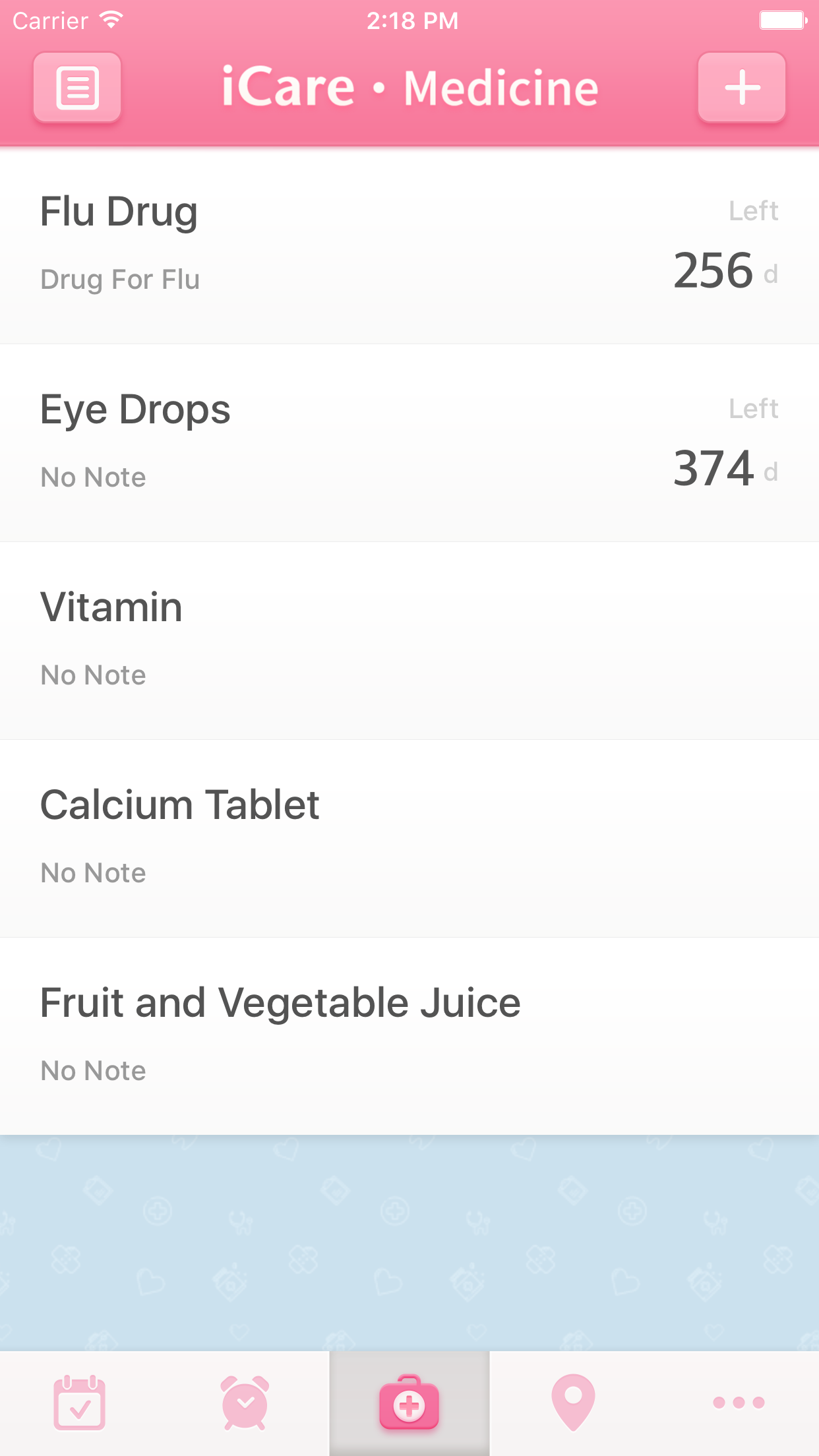Select the Calcium Tablet row

coord(409,839)
